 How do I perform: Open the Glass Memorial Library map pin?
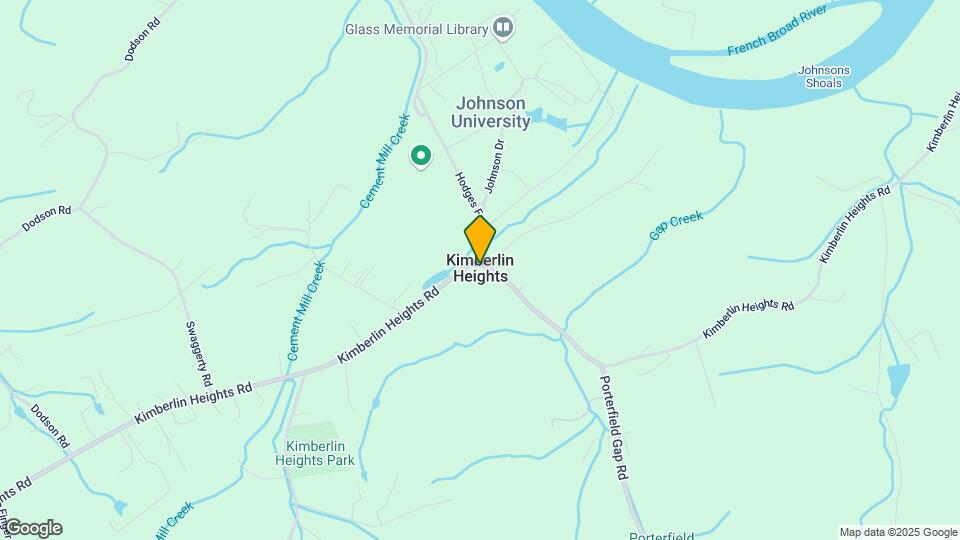click(503, 29)
